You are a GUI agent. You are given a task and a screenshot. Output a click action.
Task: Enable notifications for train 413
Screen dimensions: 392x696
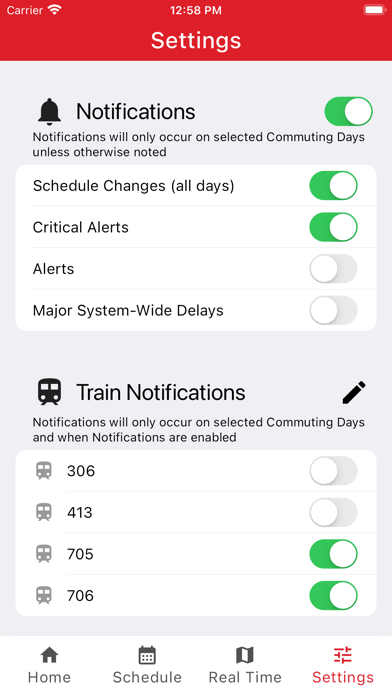(333, 512)
